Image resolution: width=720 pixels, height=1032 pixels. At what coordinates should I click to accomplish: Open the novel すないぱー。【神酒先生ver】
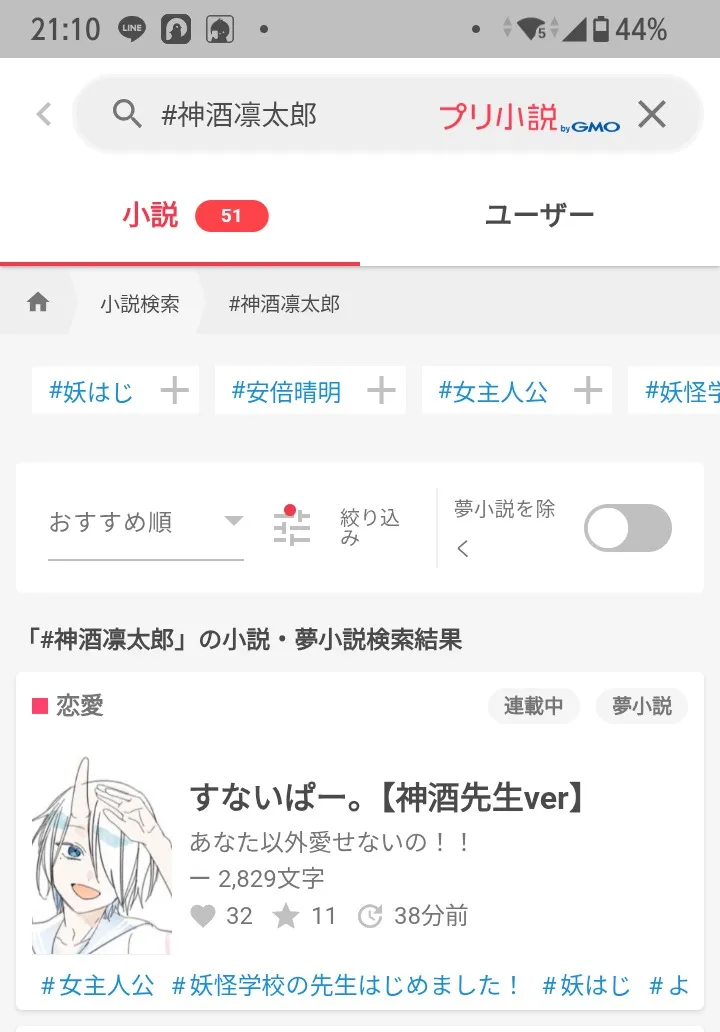[388, 798]
